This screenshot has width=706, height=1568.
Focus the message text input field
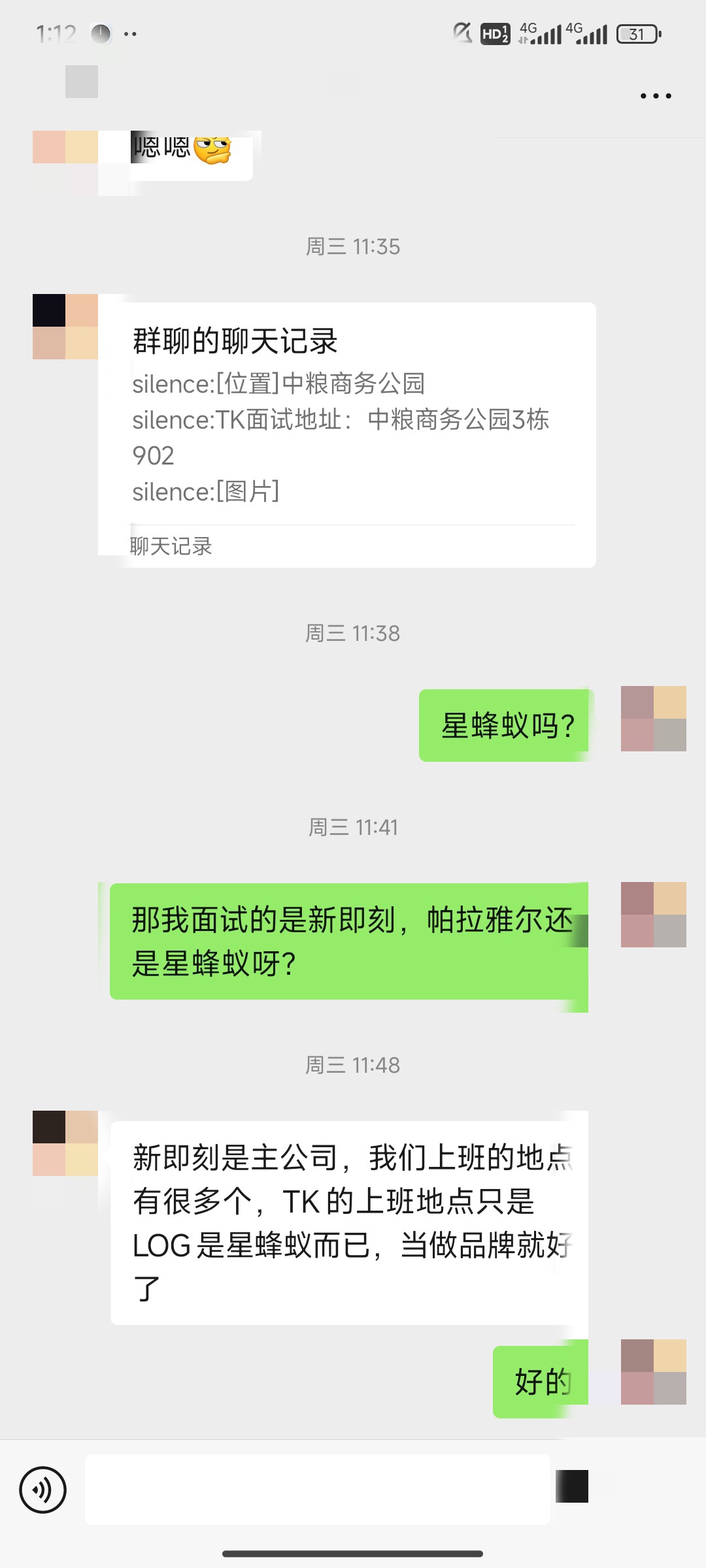coord(318,1490)
